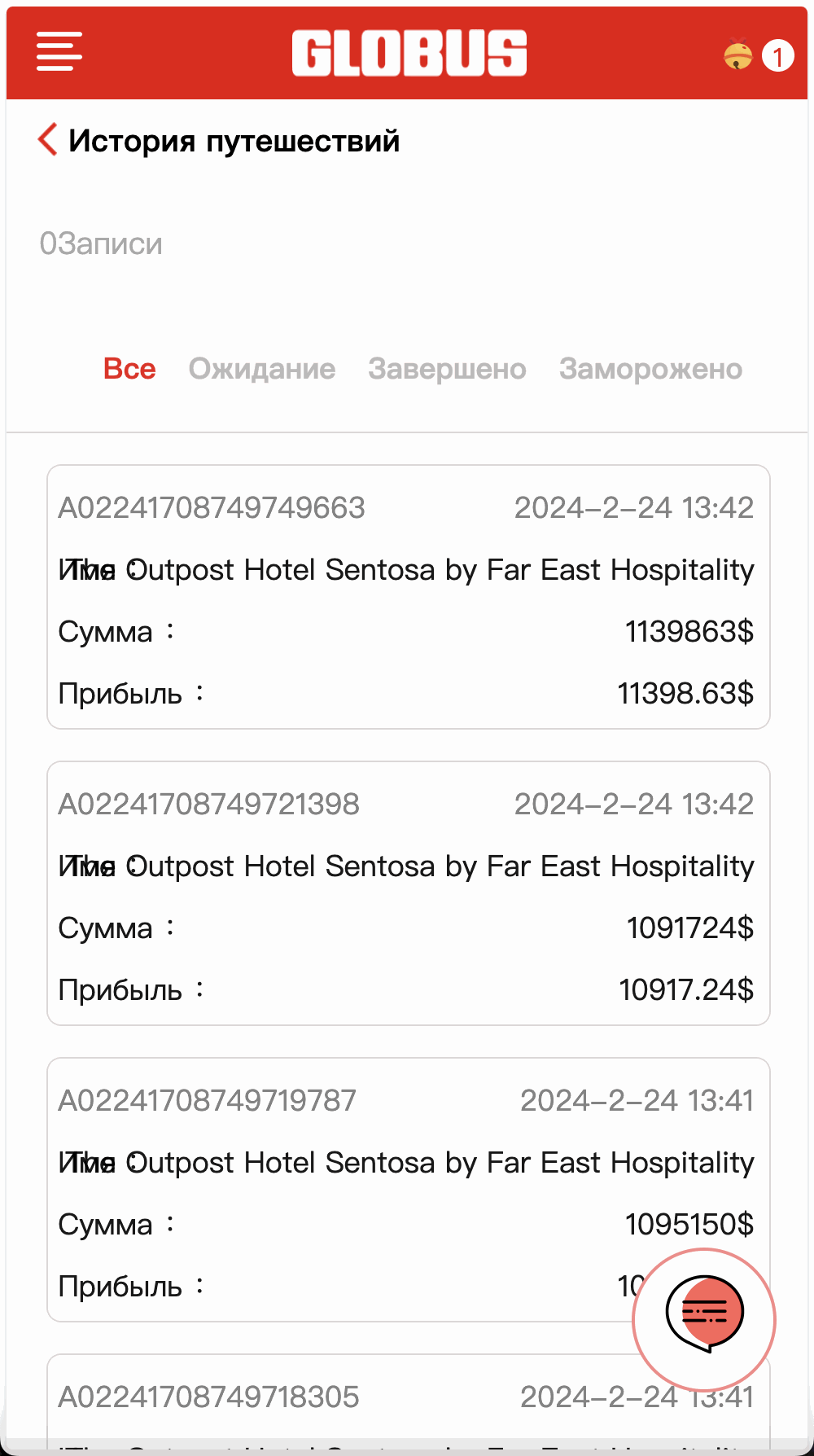The width and height of the screenshot is (814, 1456).
Task: Open the Заморожено filter
Action: click(650, 368)
